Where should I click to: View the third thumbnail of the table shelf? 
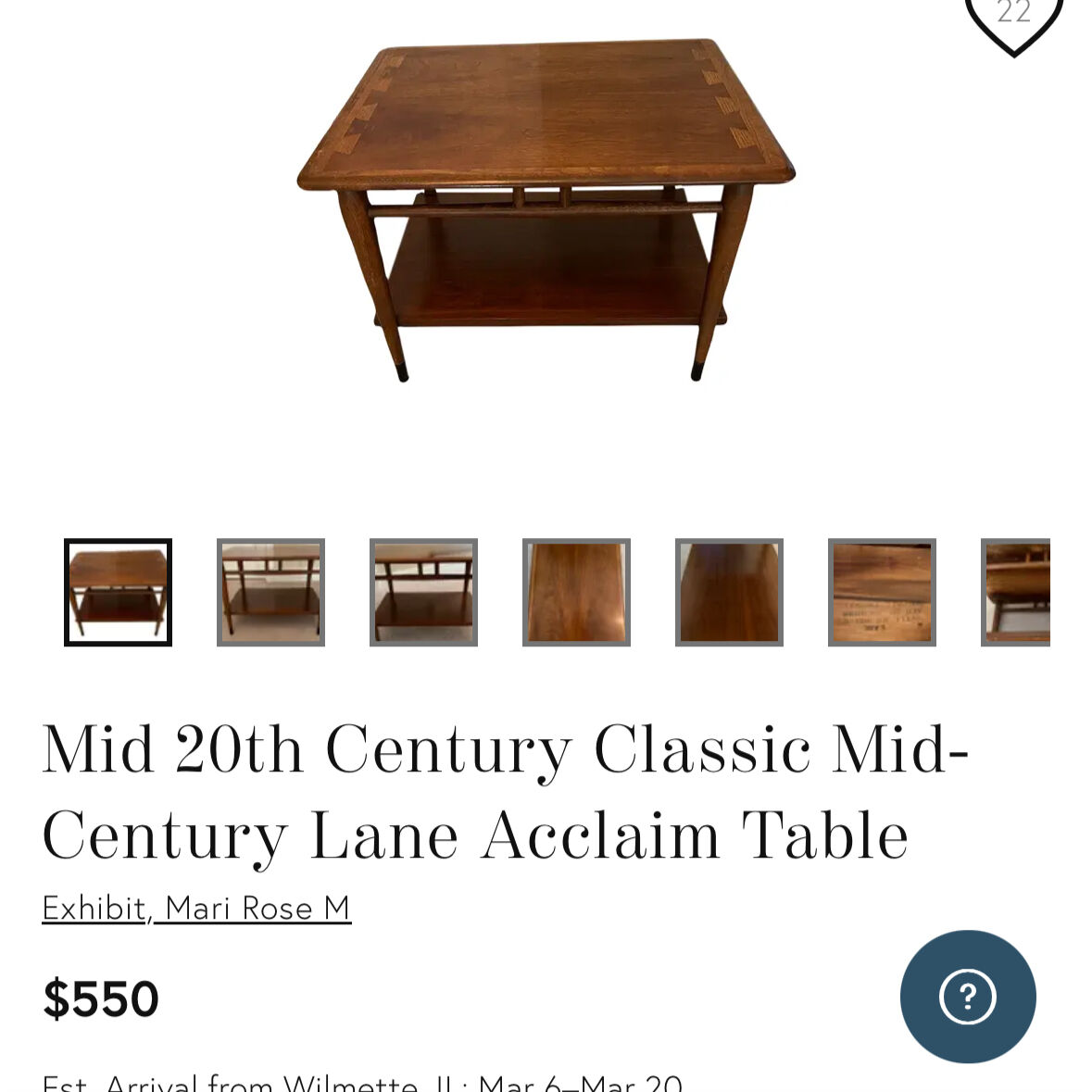[x=423, y=593]
